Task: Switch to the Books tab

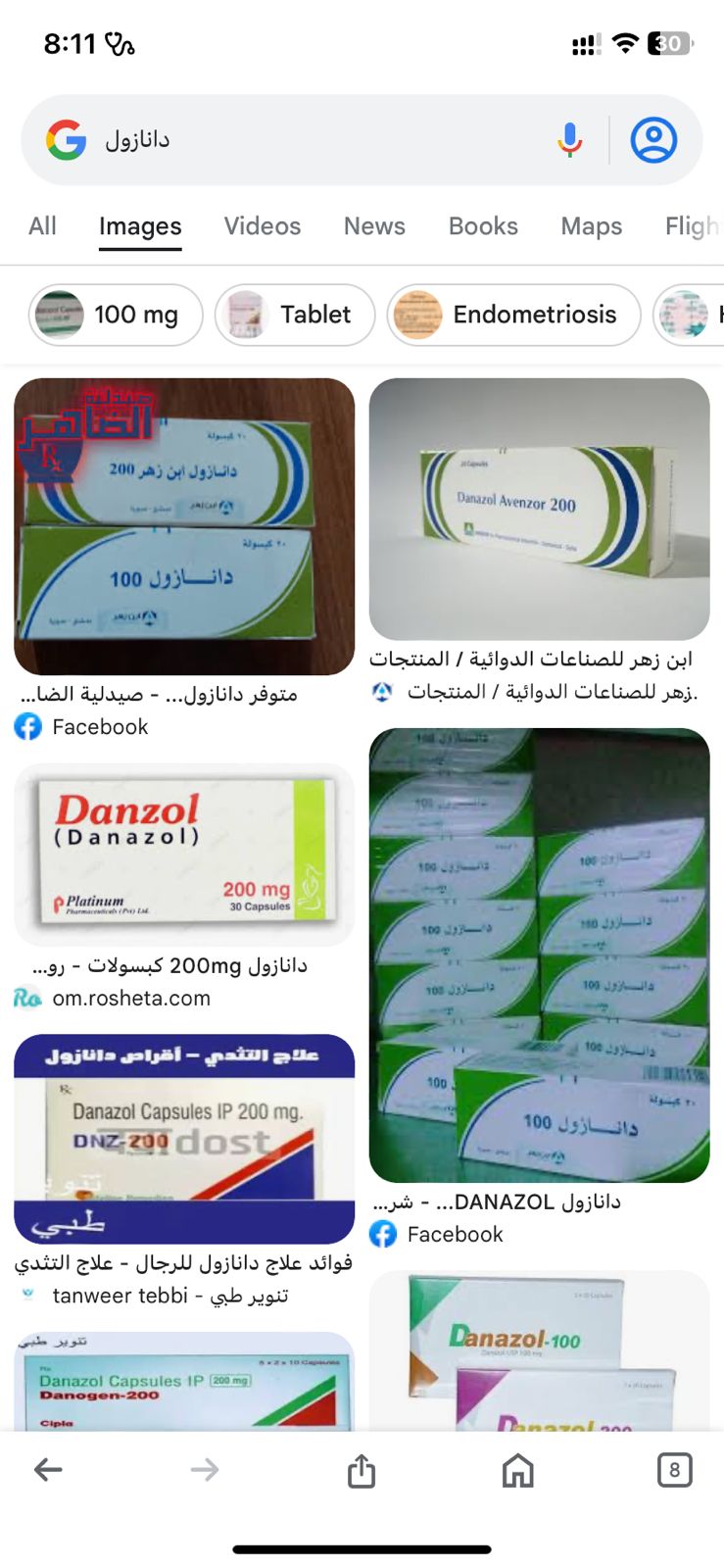Action: click(x=483, y=226)
